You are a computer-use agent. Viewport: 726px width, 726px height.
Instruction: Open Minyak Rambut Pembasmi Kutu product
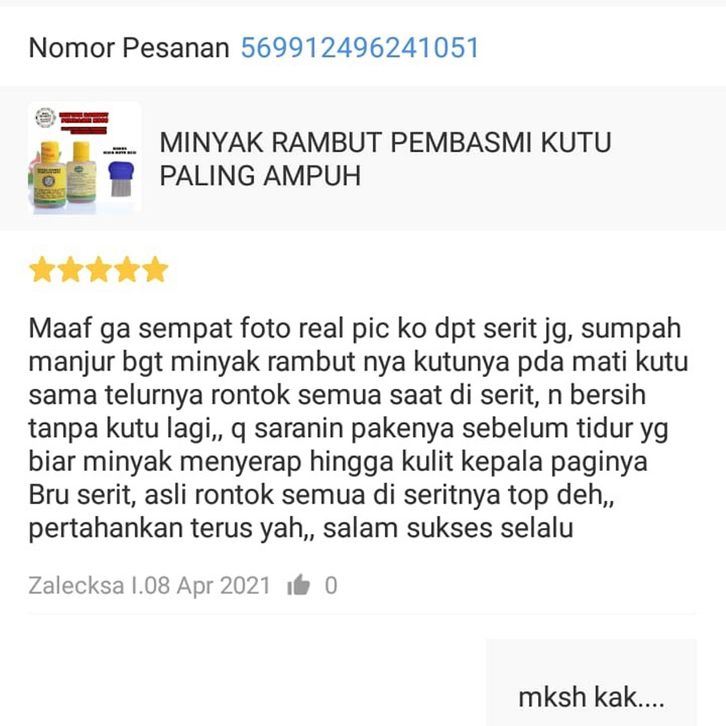385,158
